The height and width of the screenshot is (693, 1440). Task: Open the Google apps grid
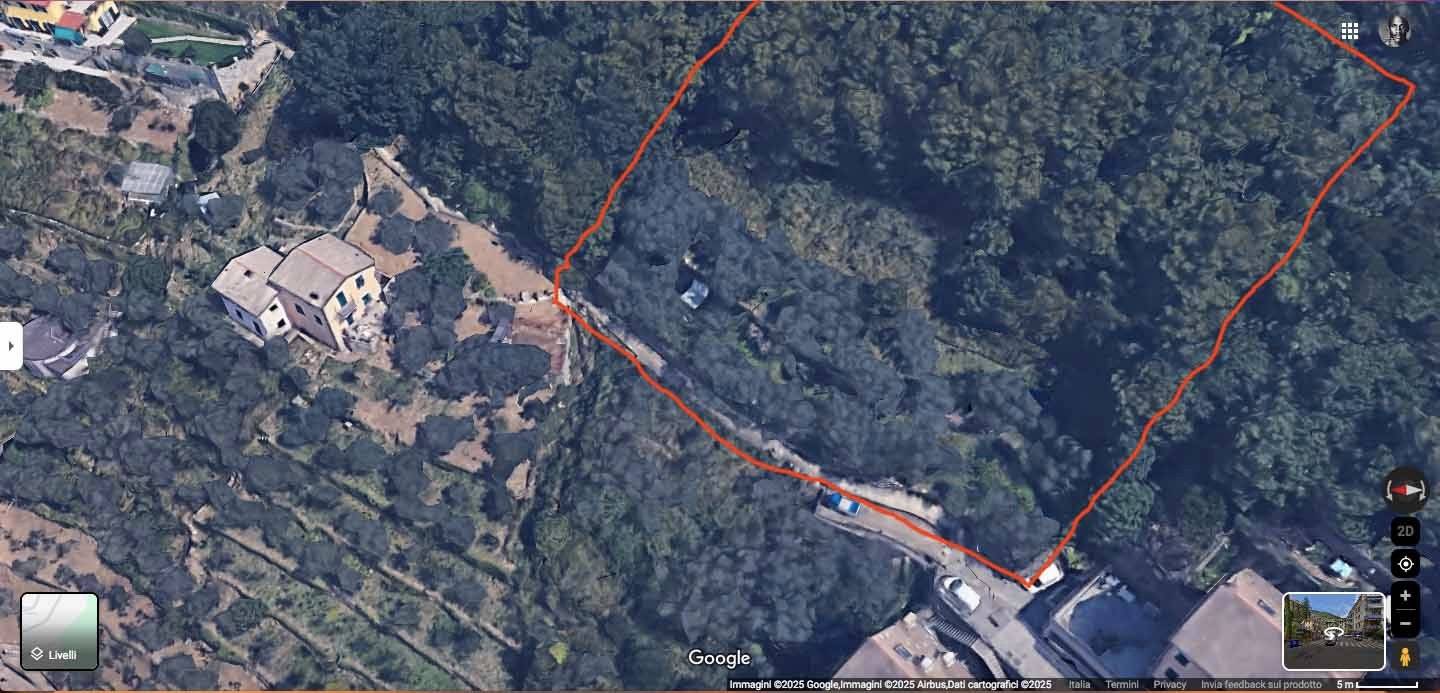click(1350, 31)
